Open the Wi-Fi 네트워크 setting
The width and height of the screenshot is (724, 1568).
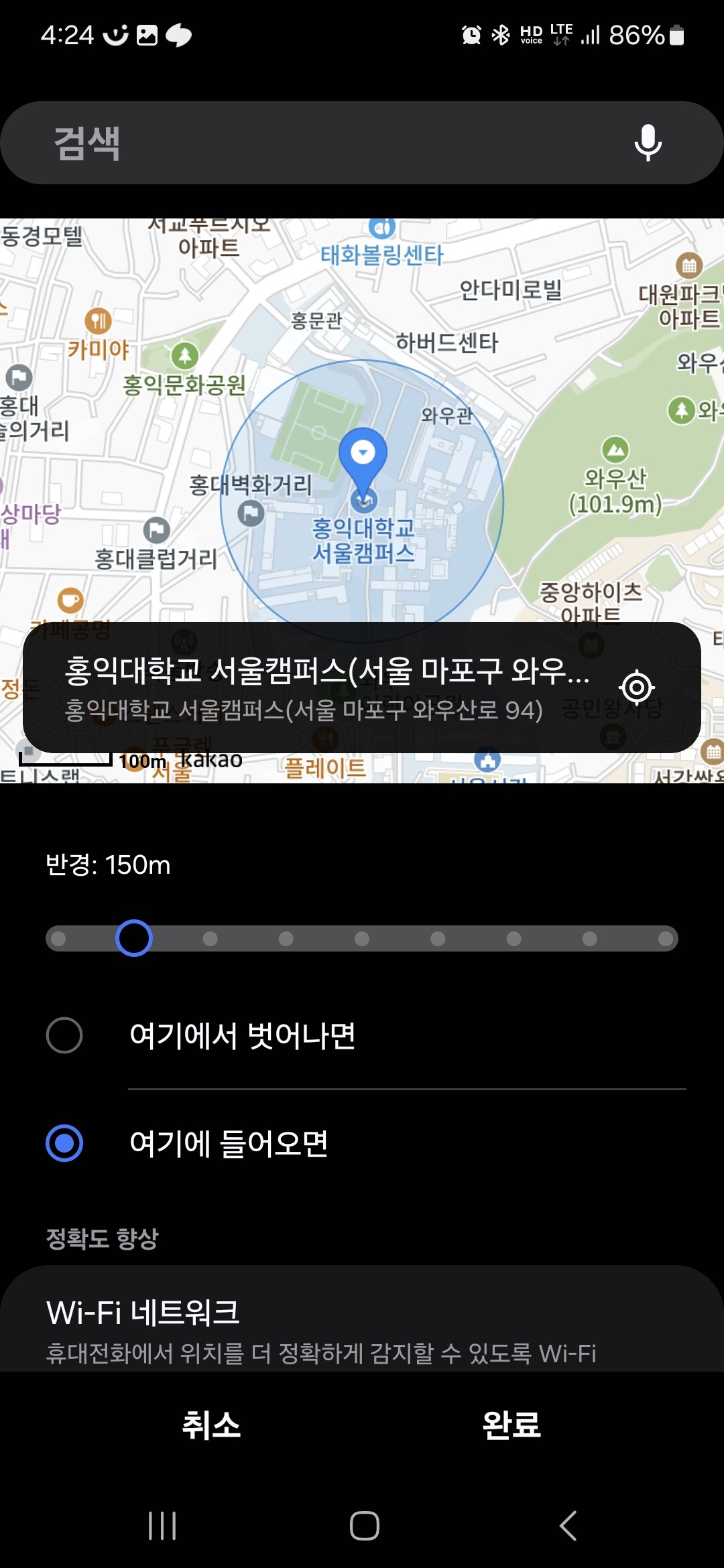coord(362,1323)
